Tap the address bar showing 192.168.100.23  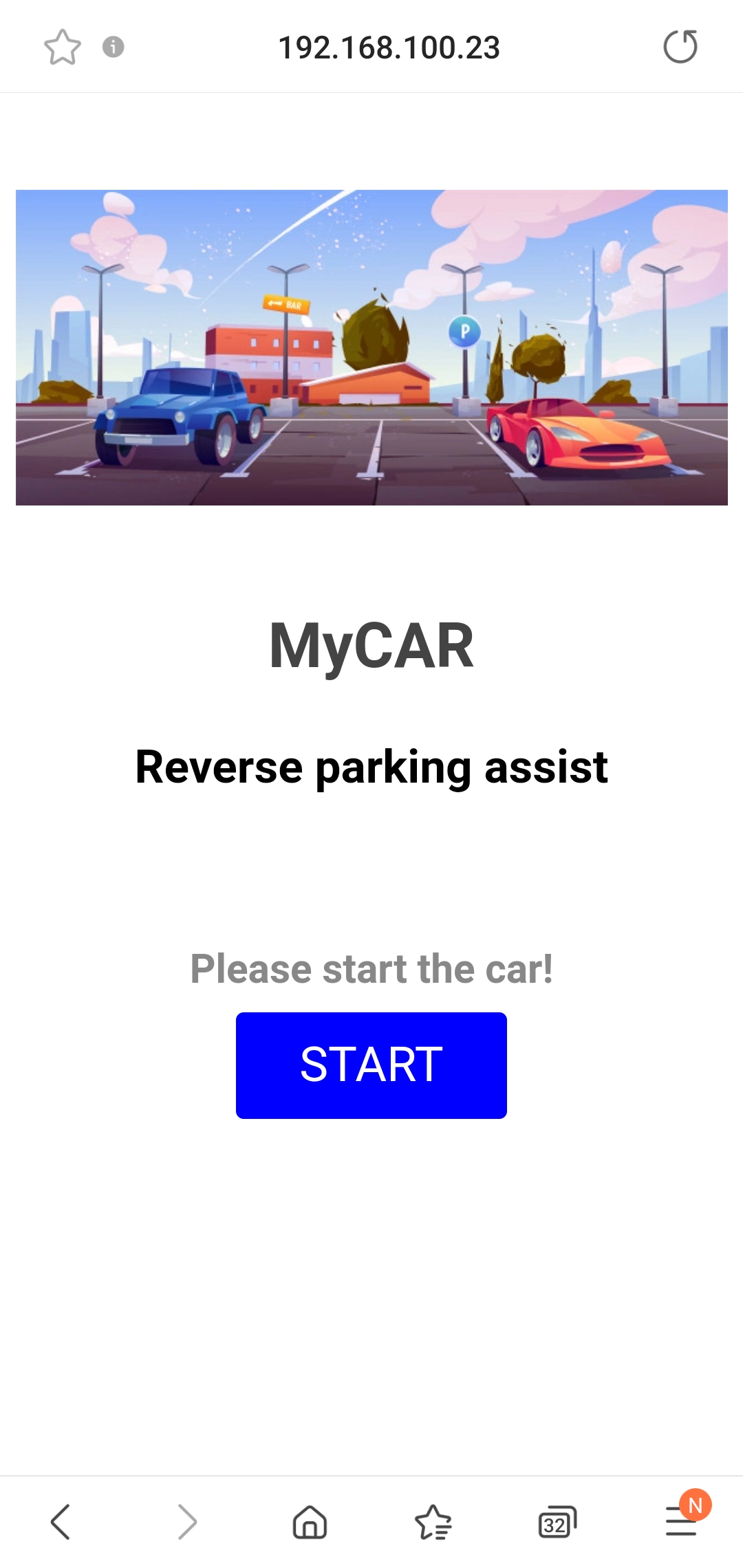(389, 47)
